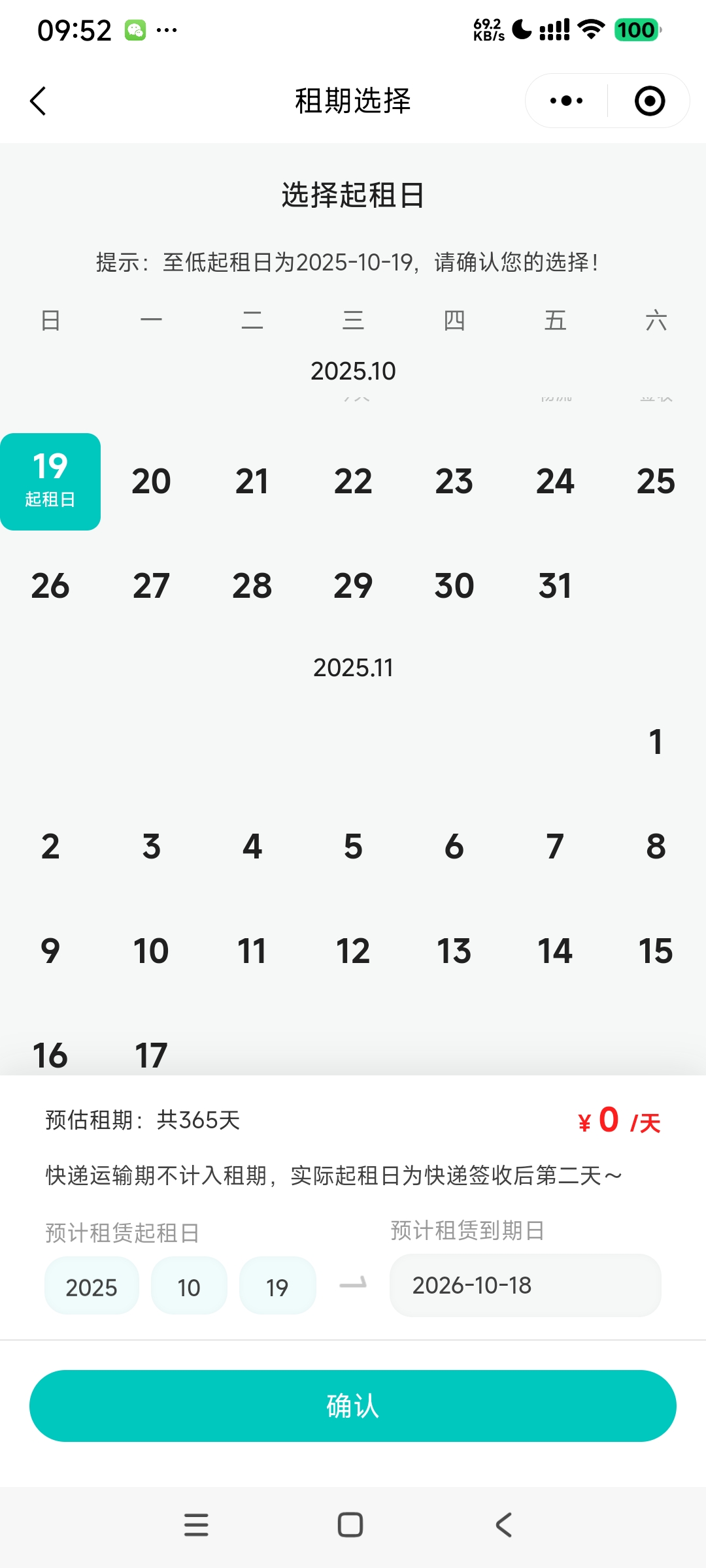The width and height of the screenshot is (706, 1568).
Task: Select October 20 as the start date
Action: (x=151, y=482)
